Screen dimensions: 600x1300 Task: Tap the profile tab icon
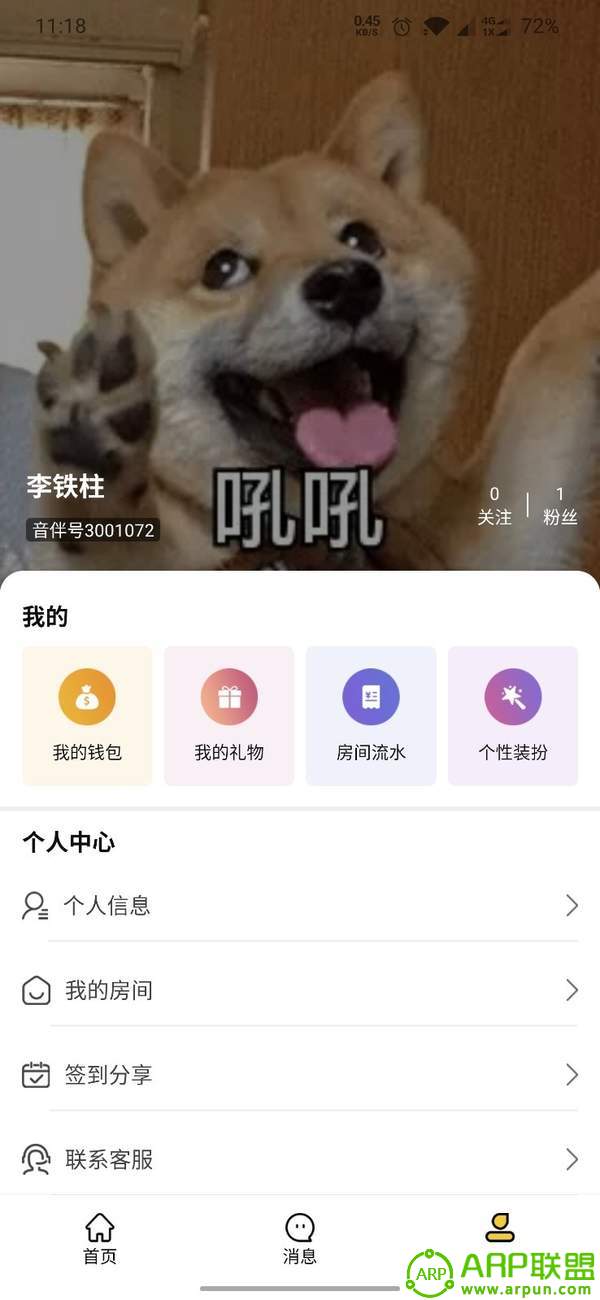click(x=500, y=1227)
